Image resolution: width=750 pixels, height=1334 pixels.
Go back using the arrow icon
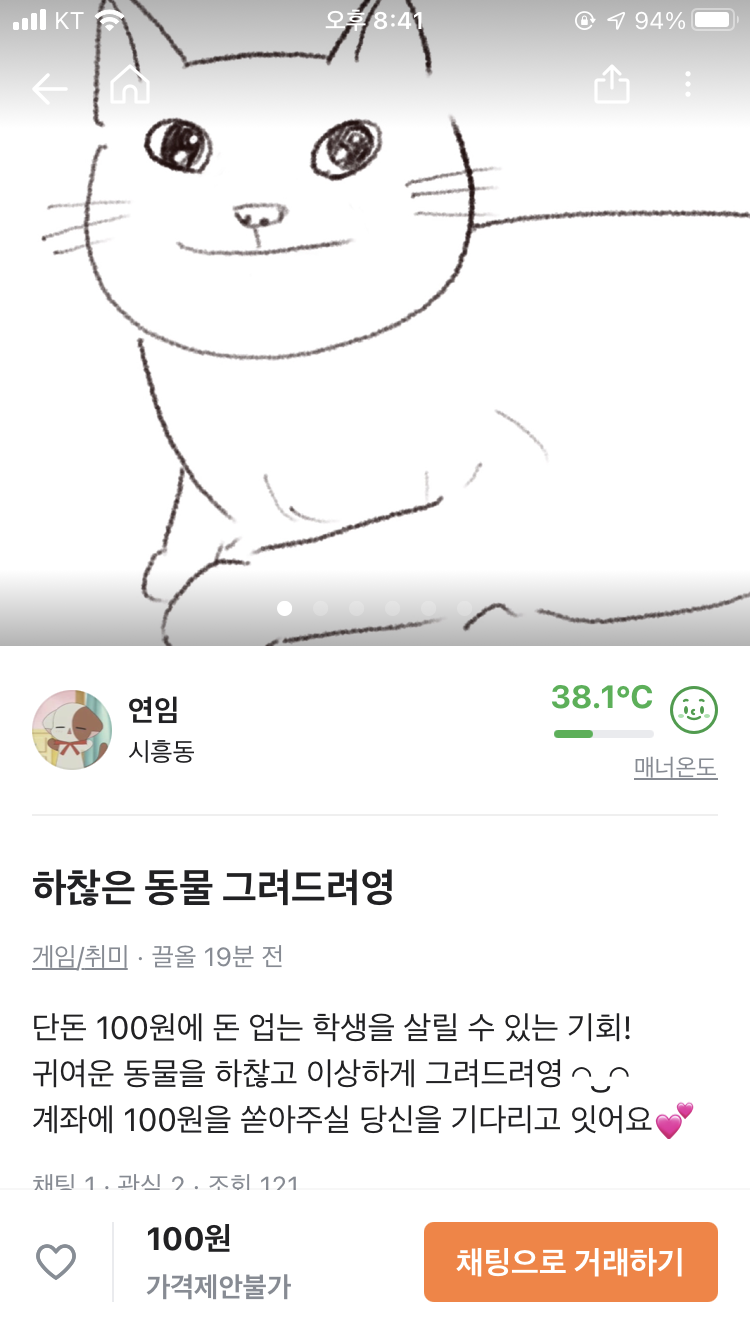(49, 88)
